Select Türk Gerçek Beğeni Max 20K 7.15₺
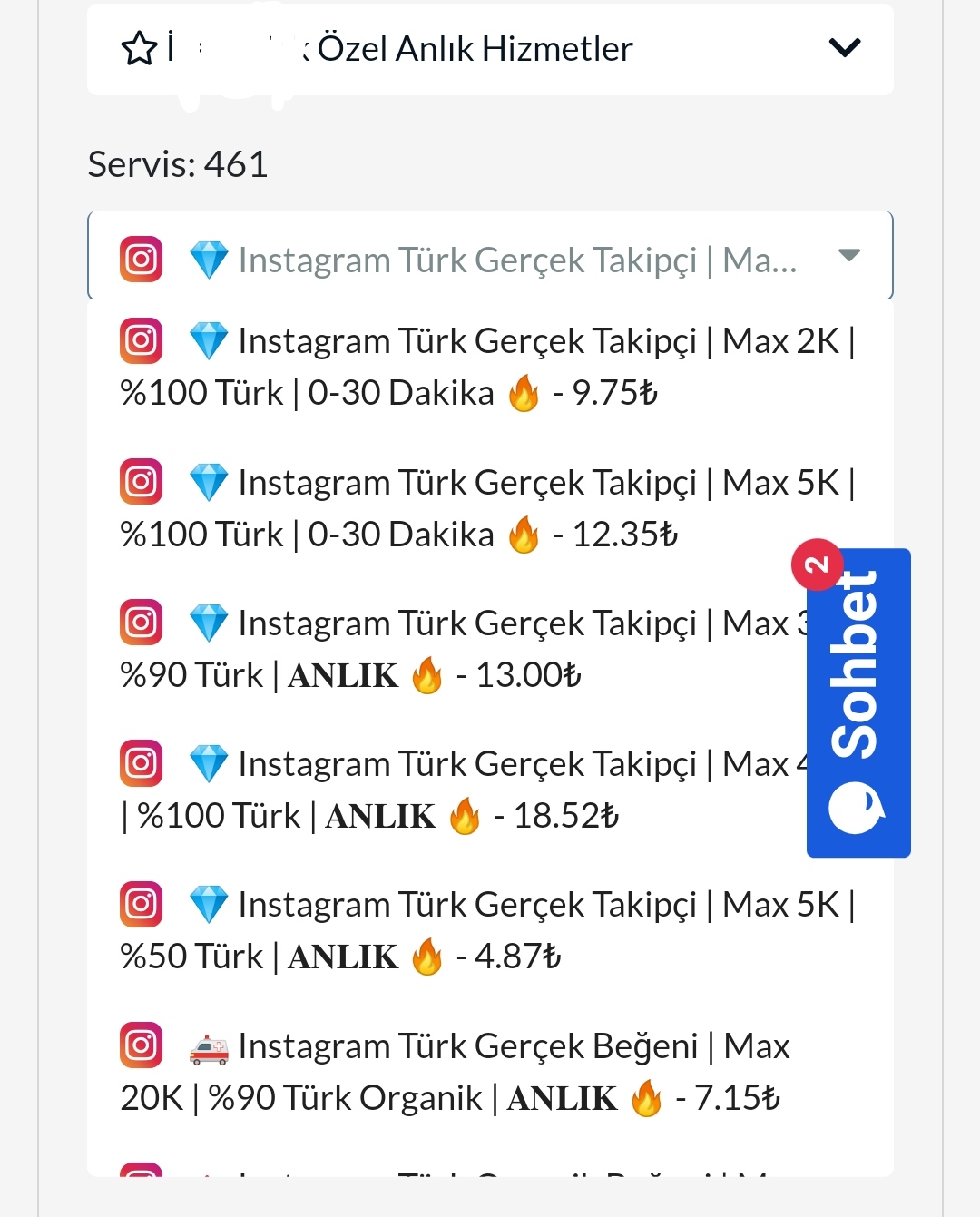This screenshot has height=1217, width=980. coord(490,1072)
